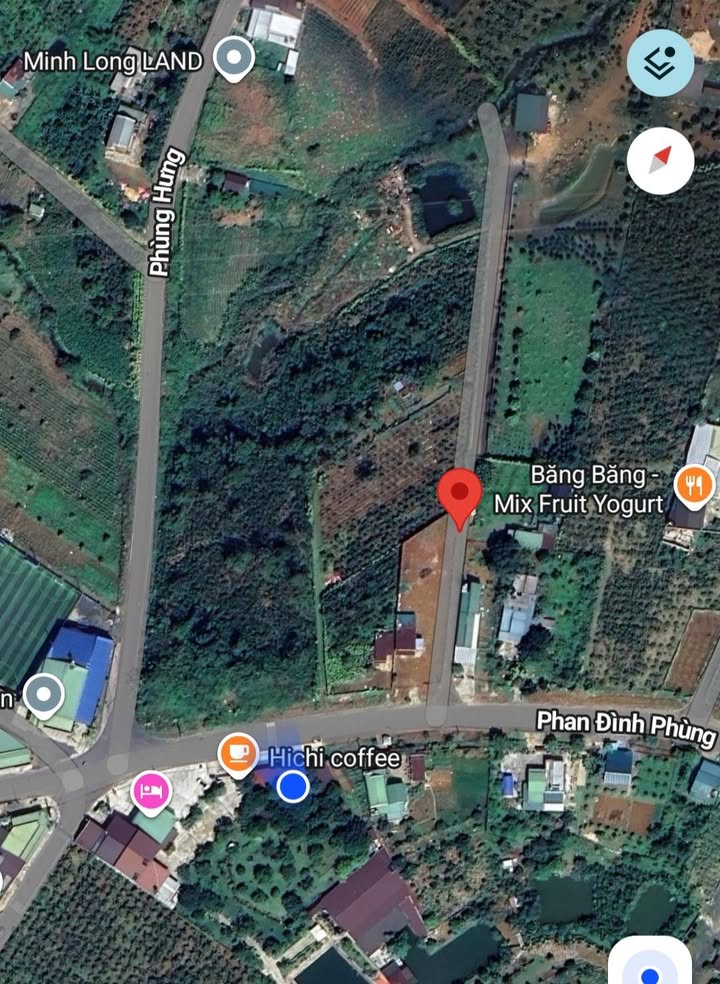Open Băng Băng Mix Fruit Yogurt marker

coord(694,486)
